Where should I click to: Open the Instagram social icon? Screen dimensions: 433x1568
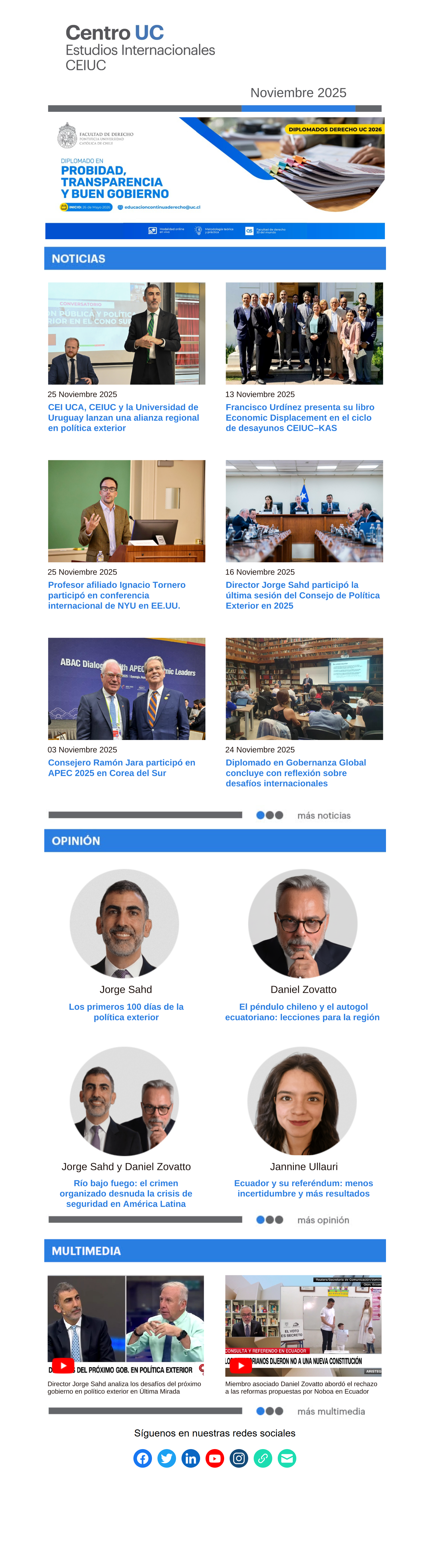coord(239,1458)
